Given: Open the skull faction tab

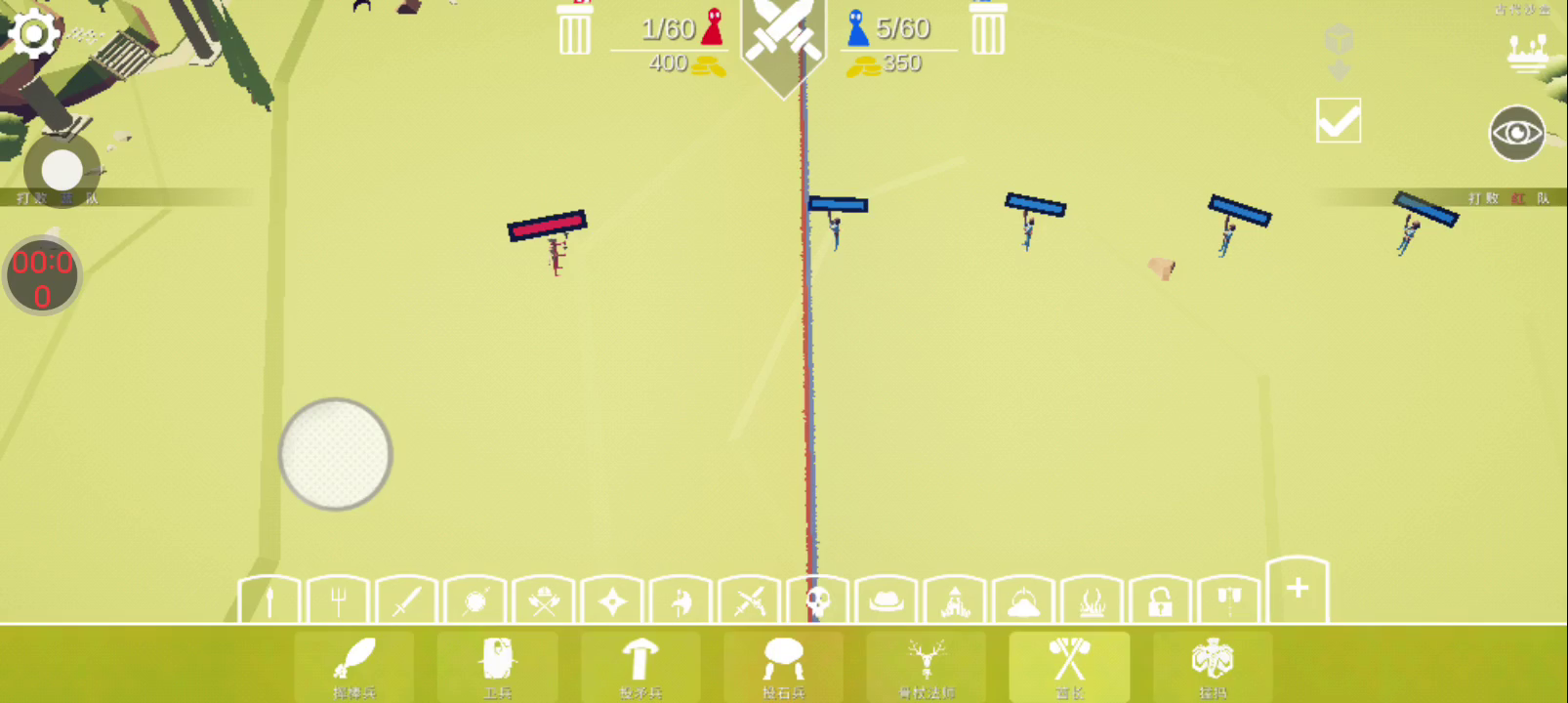Looking at the screenshot, I should 818,600.
